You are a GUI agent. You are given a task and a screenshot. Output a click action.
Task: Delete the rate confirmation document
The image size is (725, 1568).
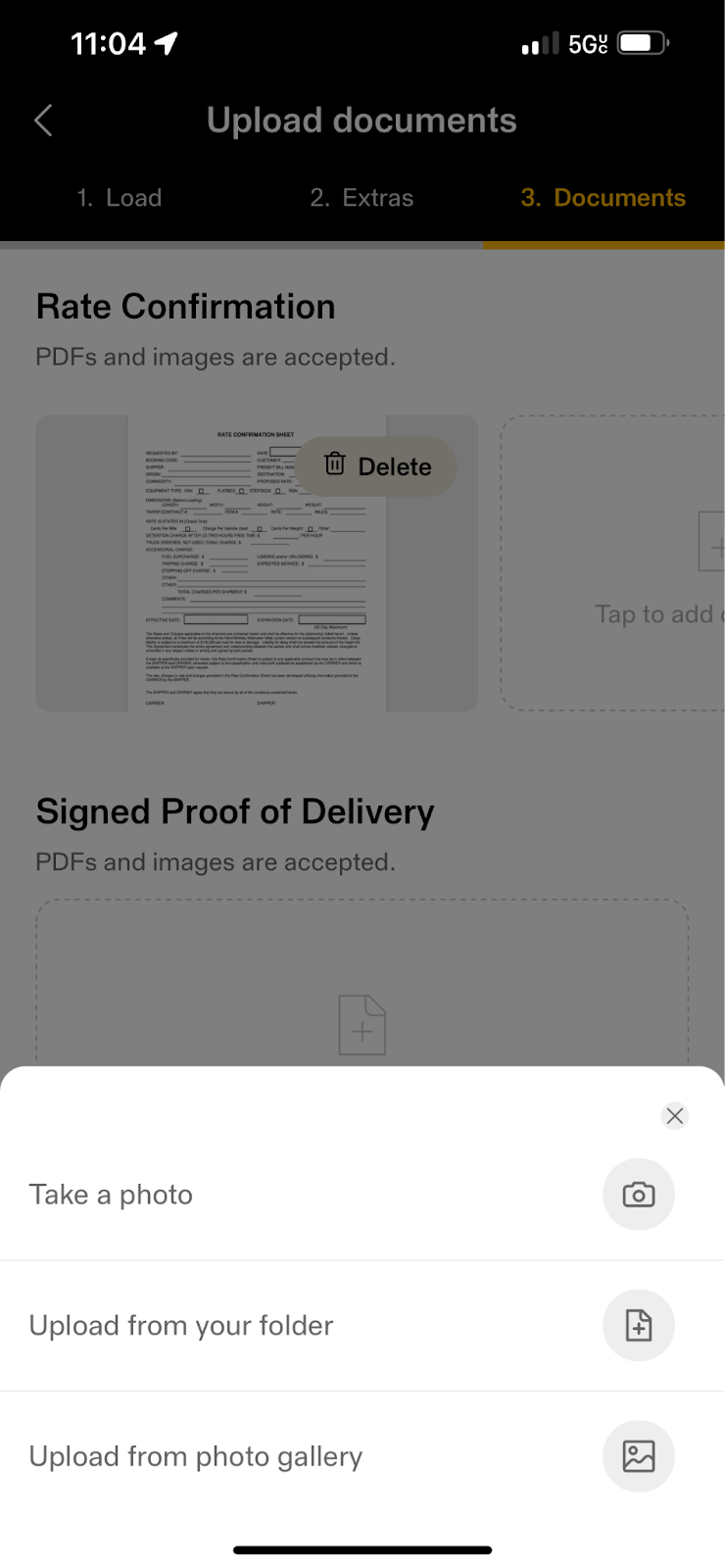tap(377, 466)
